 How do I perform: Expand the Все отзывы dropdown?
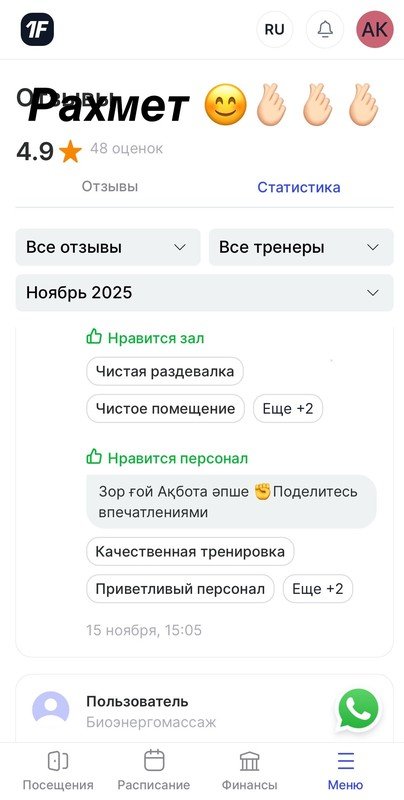(x=108, y=247)
